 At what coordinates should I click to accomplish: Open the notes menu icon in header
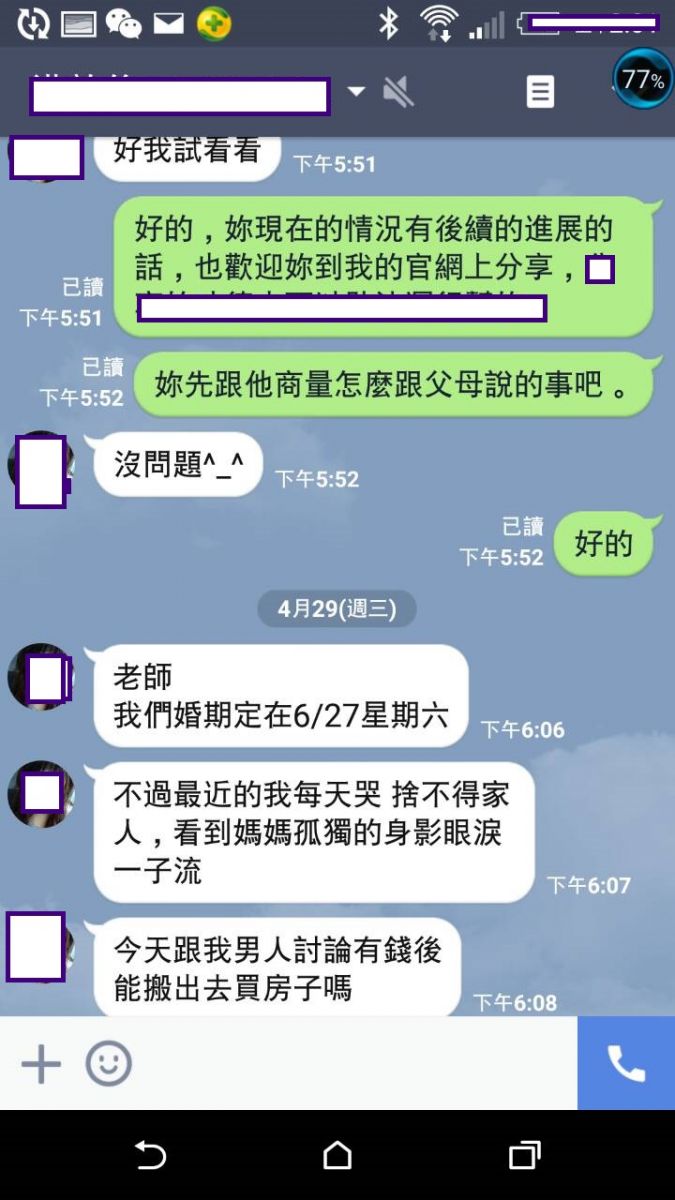(x=540, y=92)
